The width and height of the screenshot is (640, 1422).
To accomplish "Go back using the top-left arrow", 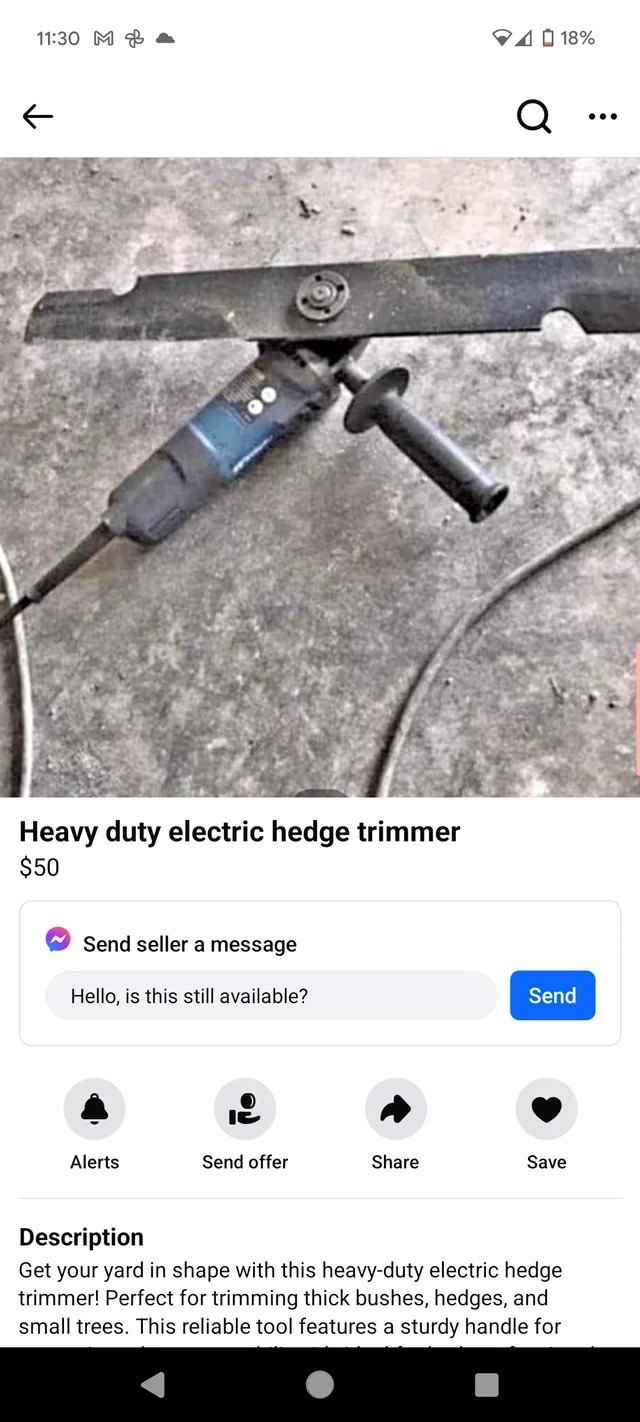I will (x=38, y=117).
